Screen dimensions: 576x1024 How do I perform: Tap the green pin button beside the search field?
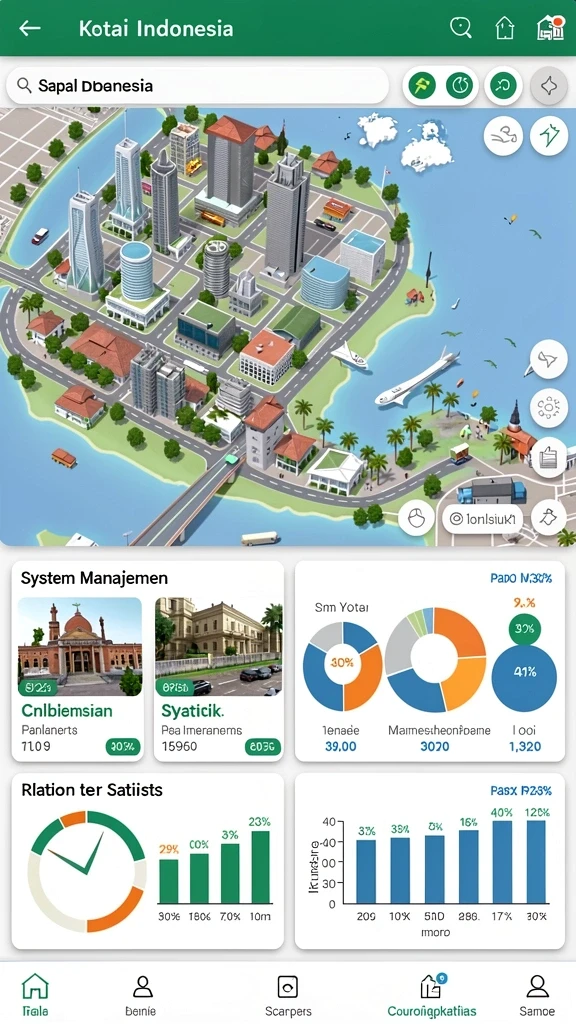pyautogui.click(x=422, y=86)
